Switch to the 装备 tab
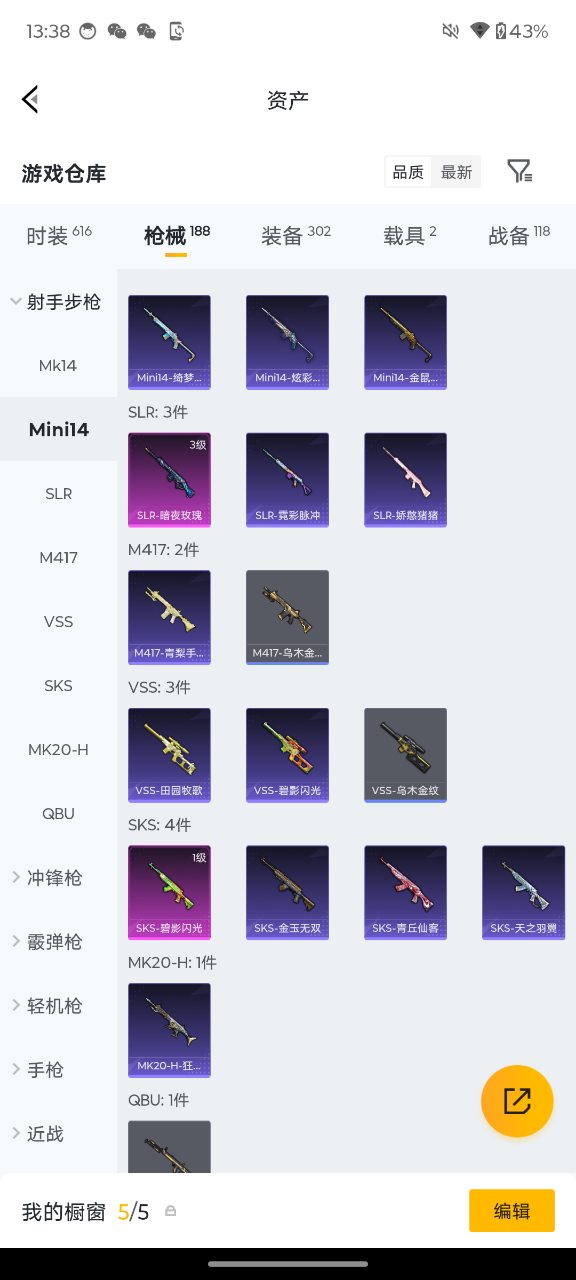This screenshot has height=1280, width=576. click(295, 235)
